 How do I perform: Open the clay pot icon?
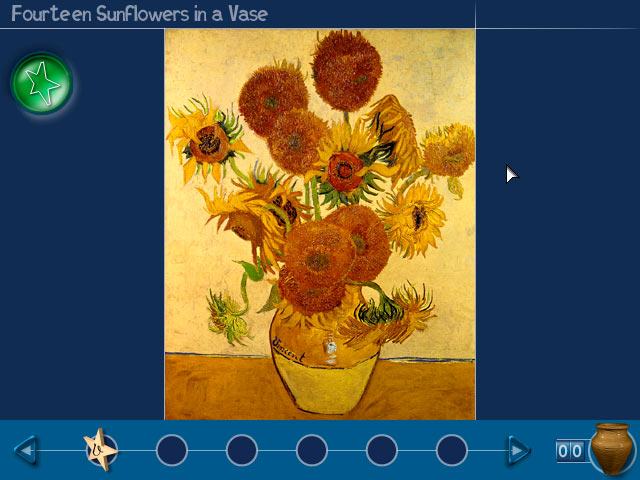[x=611, y=448]
